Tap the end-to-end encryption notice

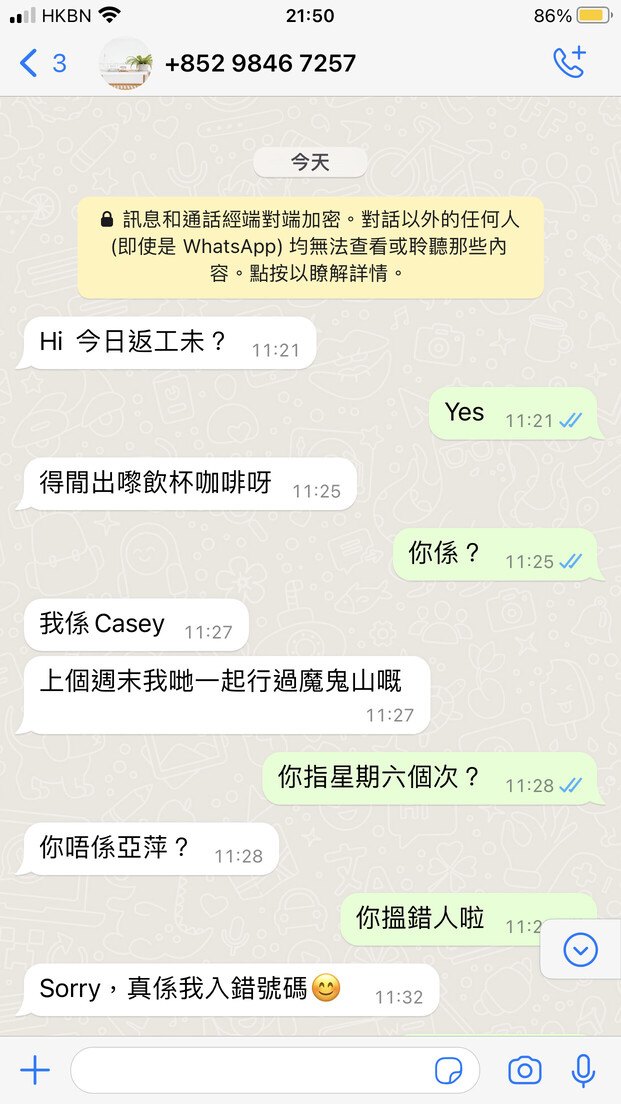(x=310, y=247)
